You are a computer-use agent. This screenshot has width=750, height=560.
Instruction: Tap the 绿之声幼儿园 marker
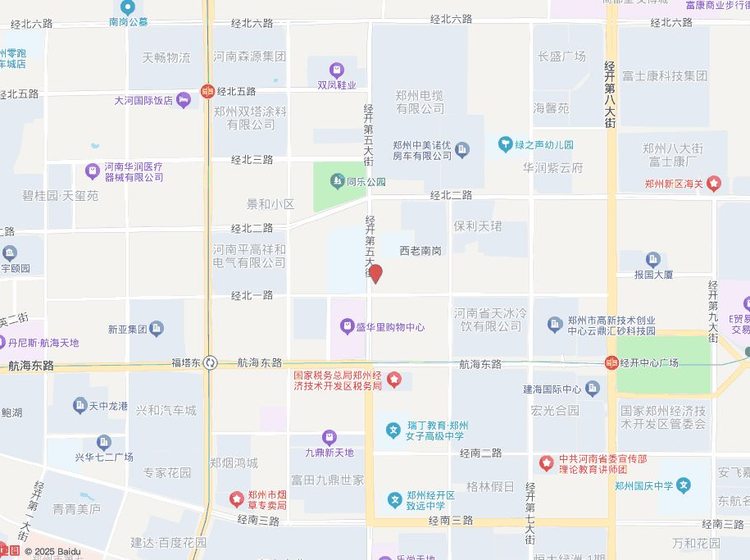(505, 144)
